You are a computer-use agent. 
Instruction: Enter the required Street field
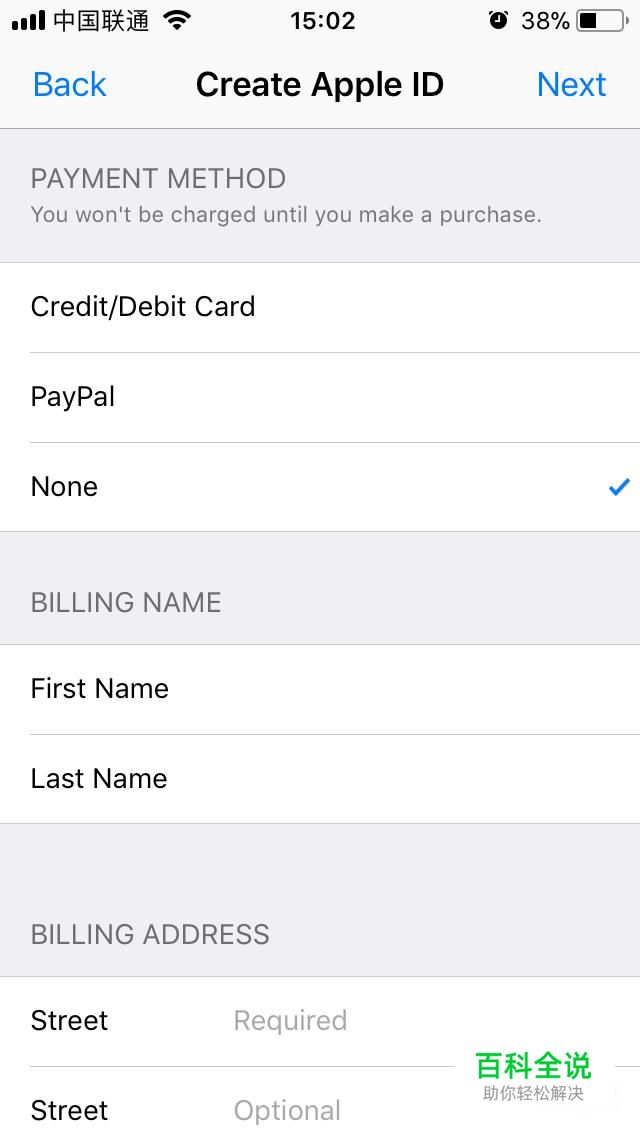click(400, 1021)
